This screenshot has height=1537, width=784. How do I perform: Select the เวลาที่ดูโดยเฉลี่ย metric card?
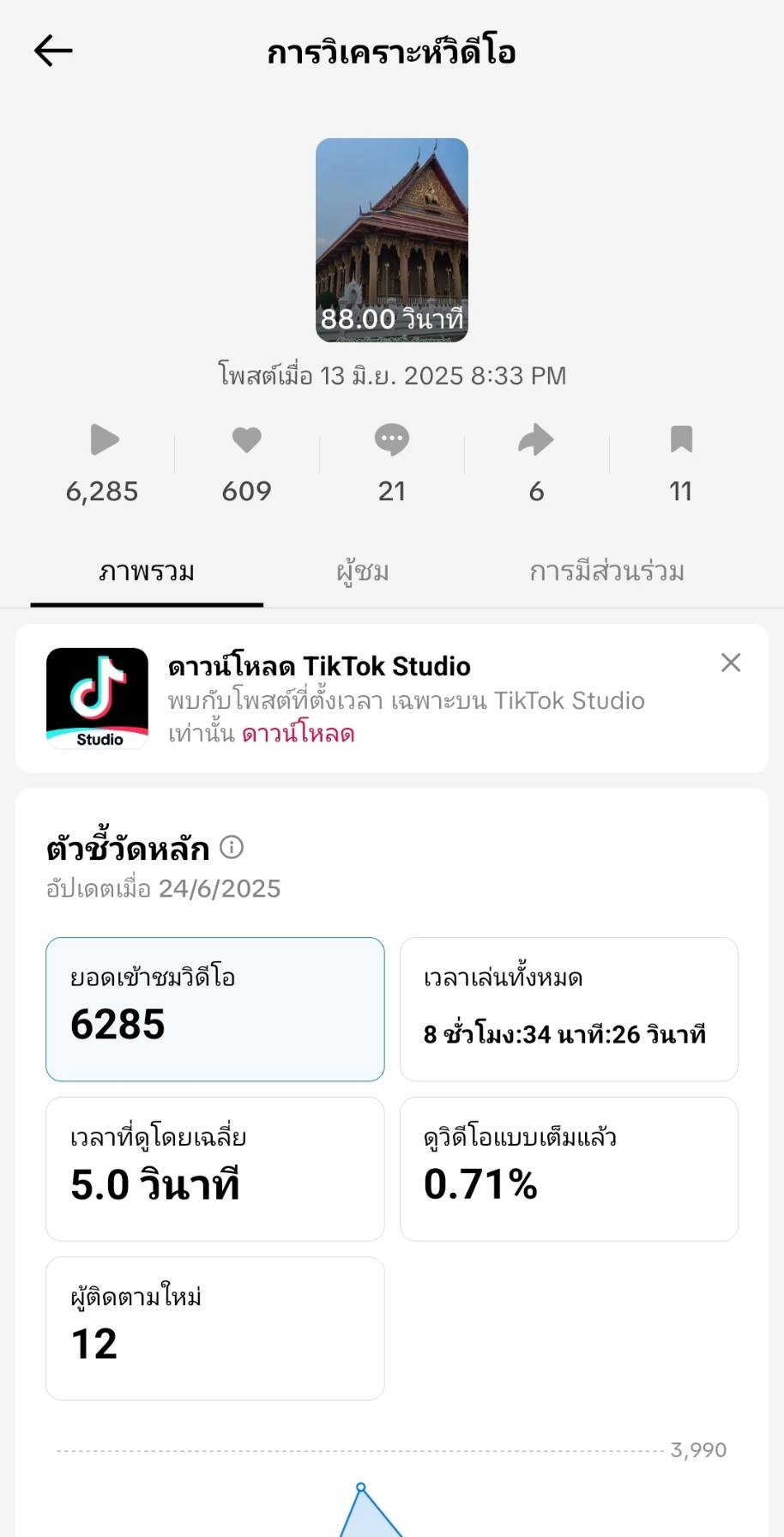pos(215,1169)
